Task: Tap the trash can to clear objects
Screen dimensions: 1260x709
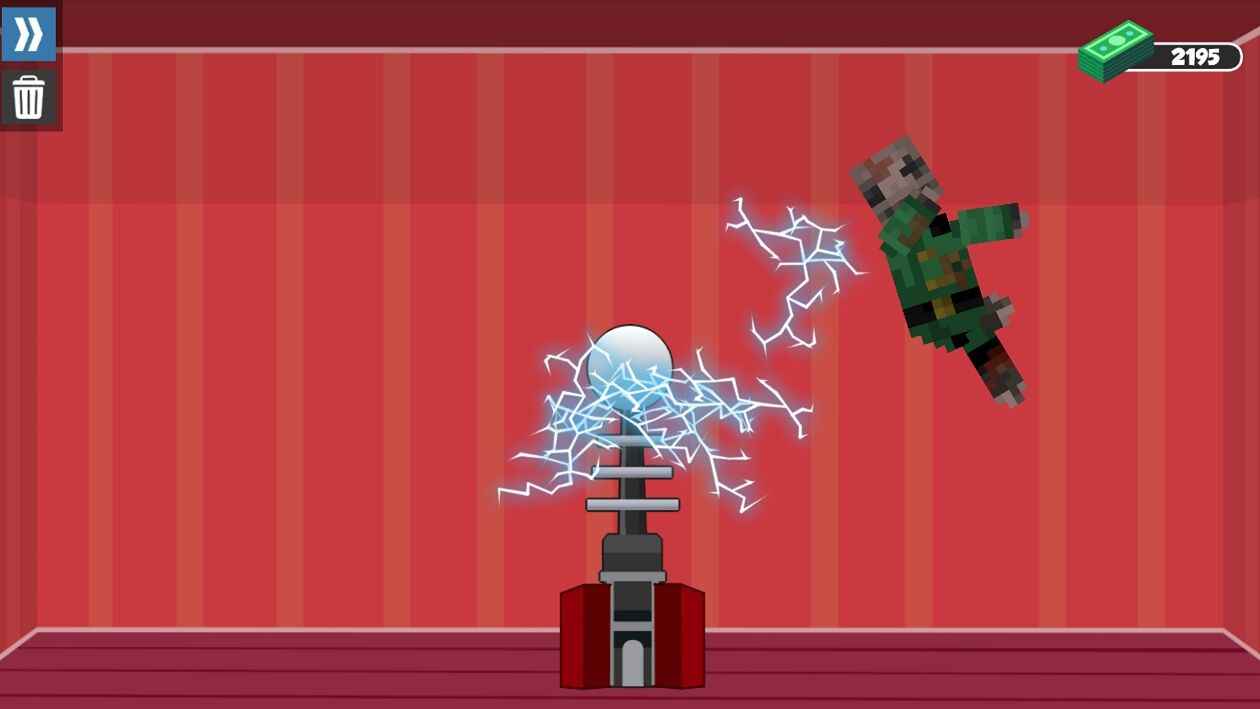Action: pos(29,98)
